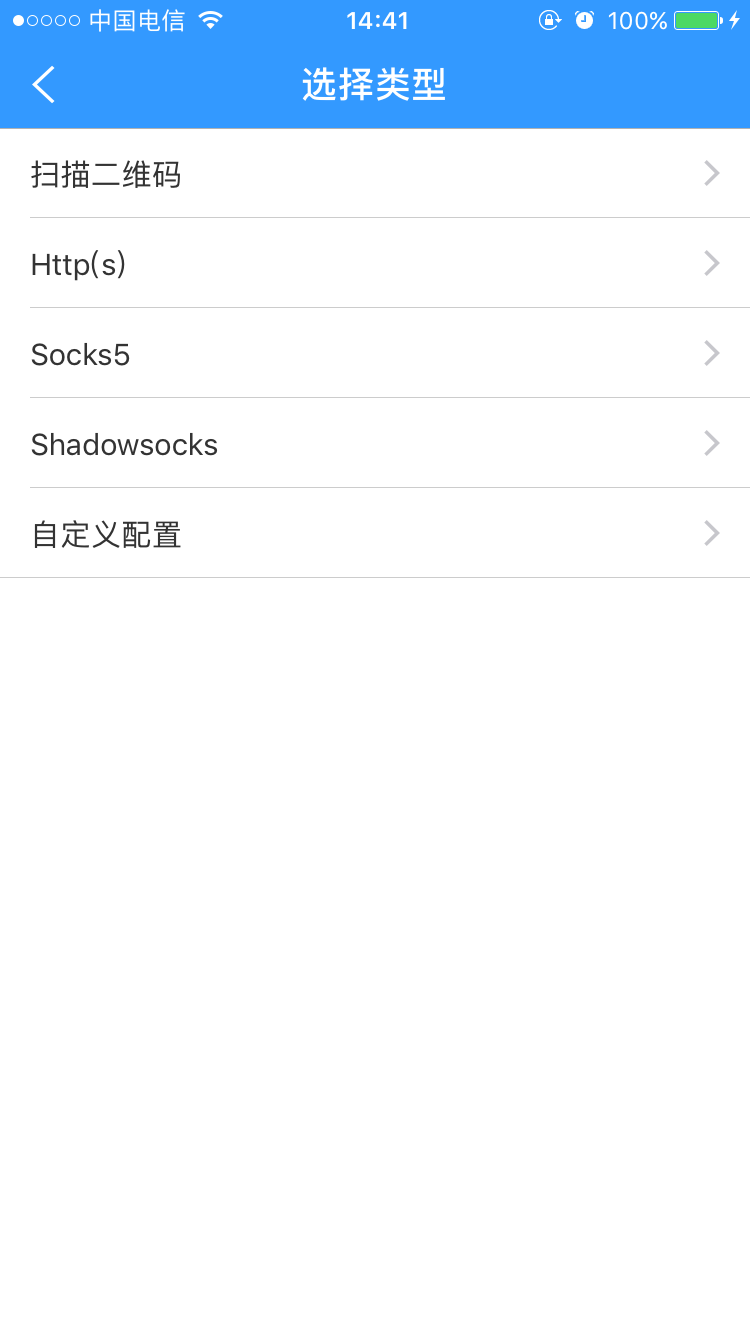
Task: Tap the chevron beside 扫描二维码
Action: click(711, 173)
